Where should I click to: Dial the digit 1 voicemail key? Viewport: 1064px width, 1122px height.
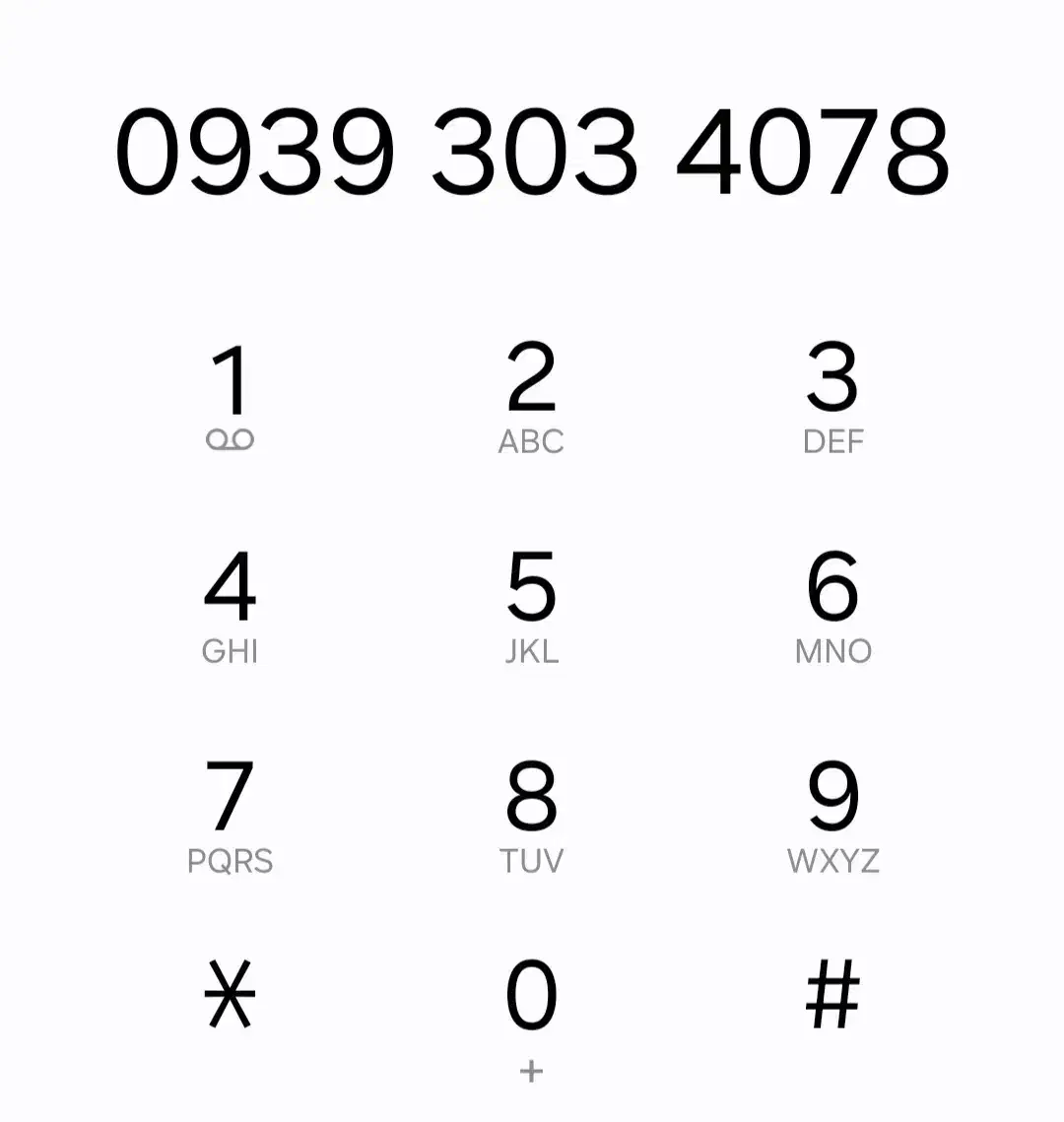(x=230, y=396)
